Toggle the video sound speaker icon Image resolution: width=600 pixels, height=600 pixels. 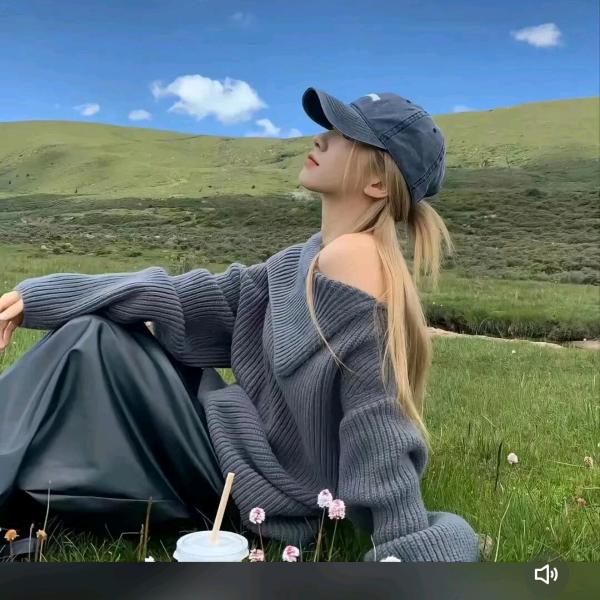tap(546, 574)
